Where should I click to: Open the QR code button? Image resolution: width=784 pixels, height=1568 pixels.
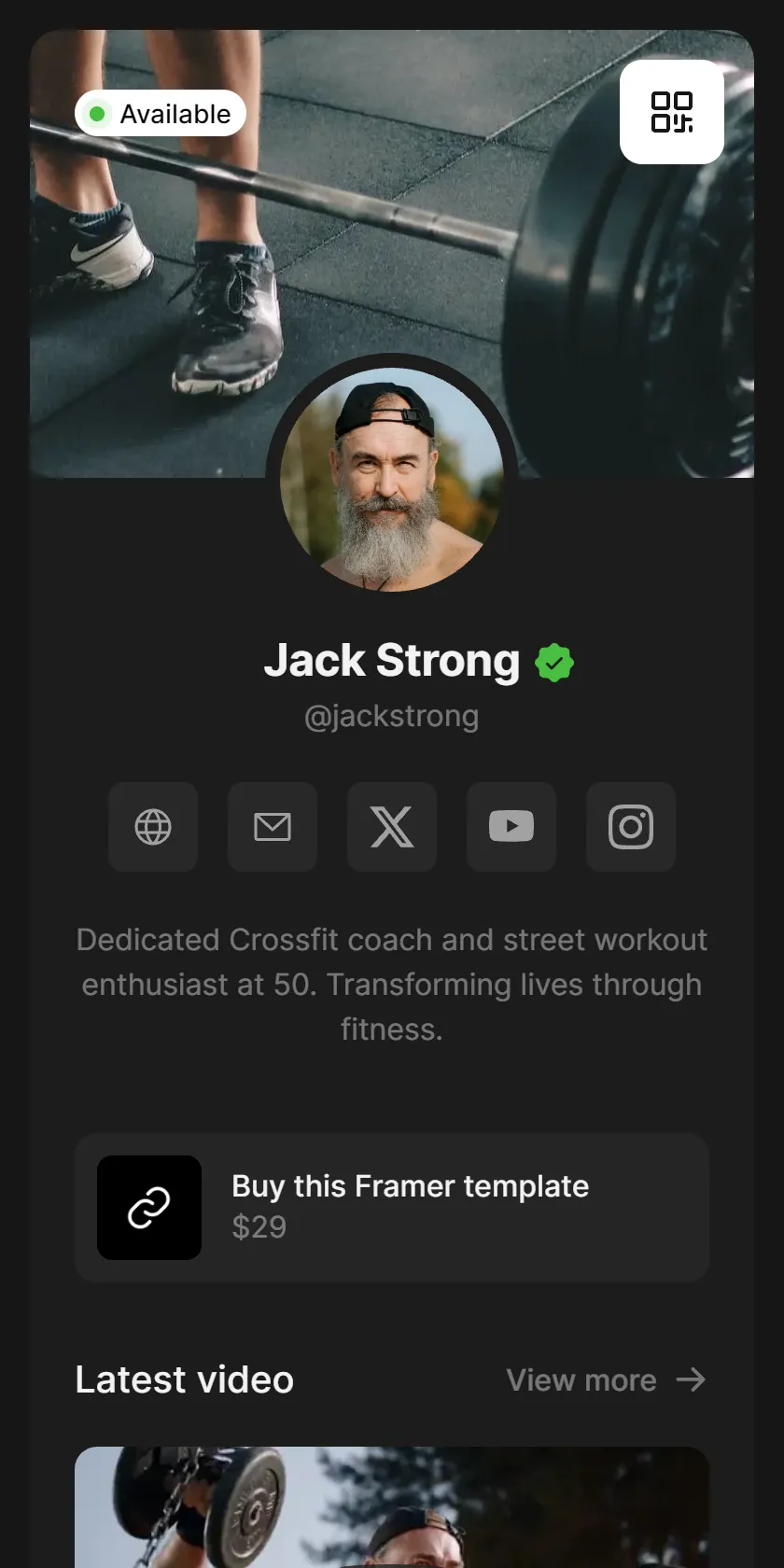(672, 112)
